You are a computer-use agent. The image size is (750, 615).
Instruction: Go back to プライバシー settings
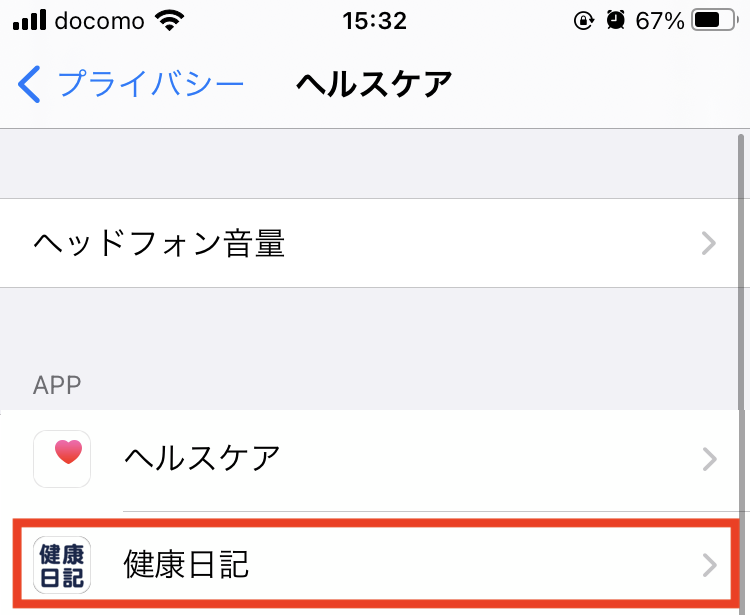click(x=130, y=84)
